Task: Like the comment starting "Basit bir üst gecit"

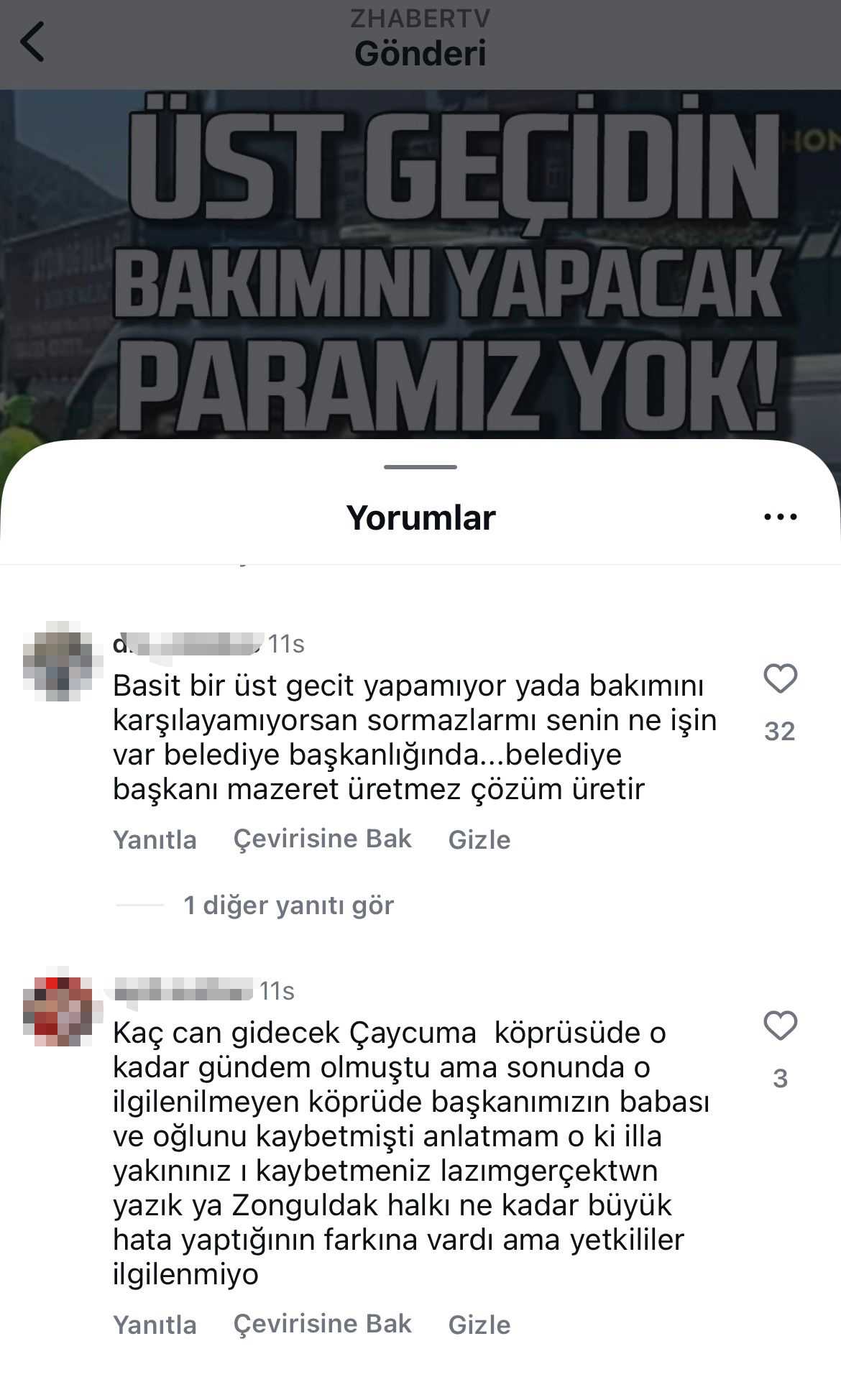Action: (780, 679)
